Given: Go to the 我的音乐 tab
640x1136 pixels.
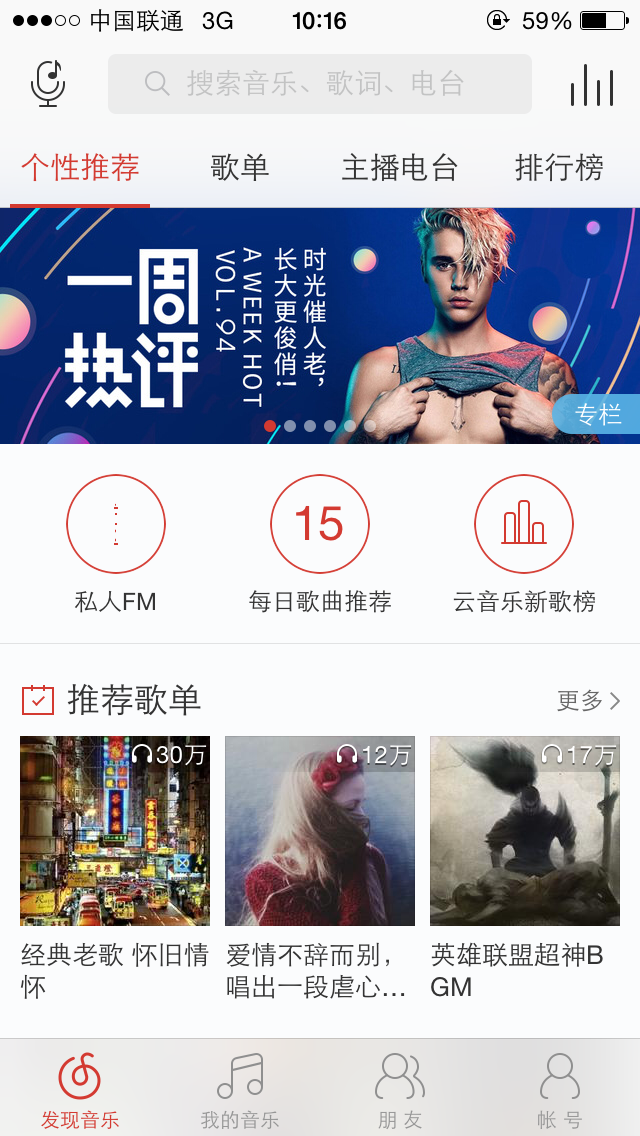Looking at the screenshot, I should tap(240, 1090).
